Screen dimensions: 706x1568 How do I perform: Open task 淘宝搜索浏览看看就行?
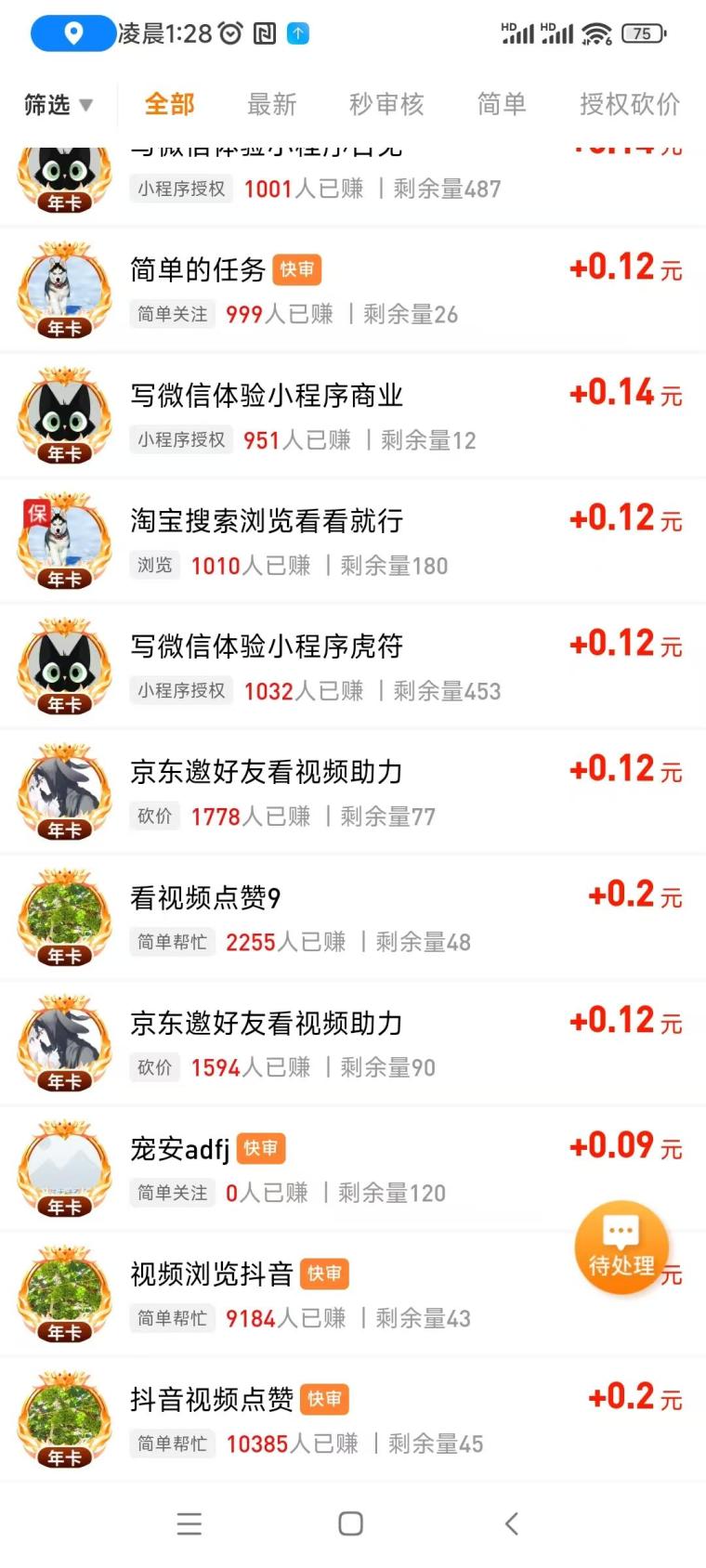(x=353, y=541)
